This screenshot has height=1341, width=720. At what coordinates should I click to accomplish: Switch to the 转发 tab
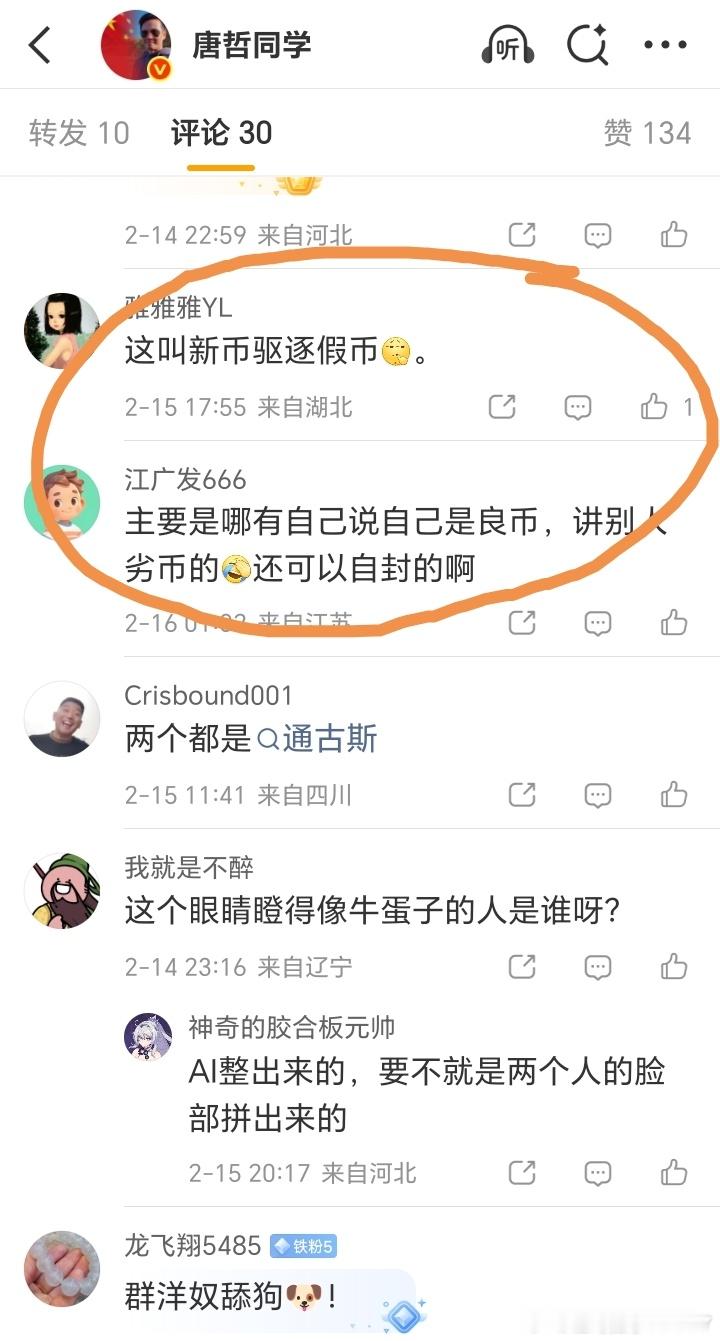tap(78, 133)
